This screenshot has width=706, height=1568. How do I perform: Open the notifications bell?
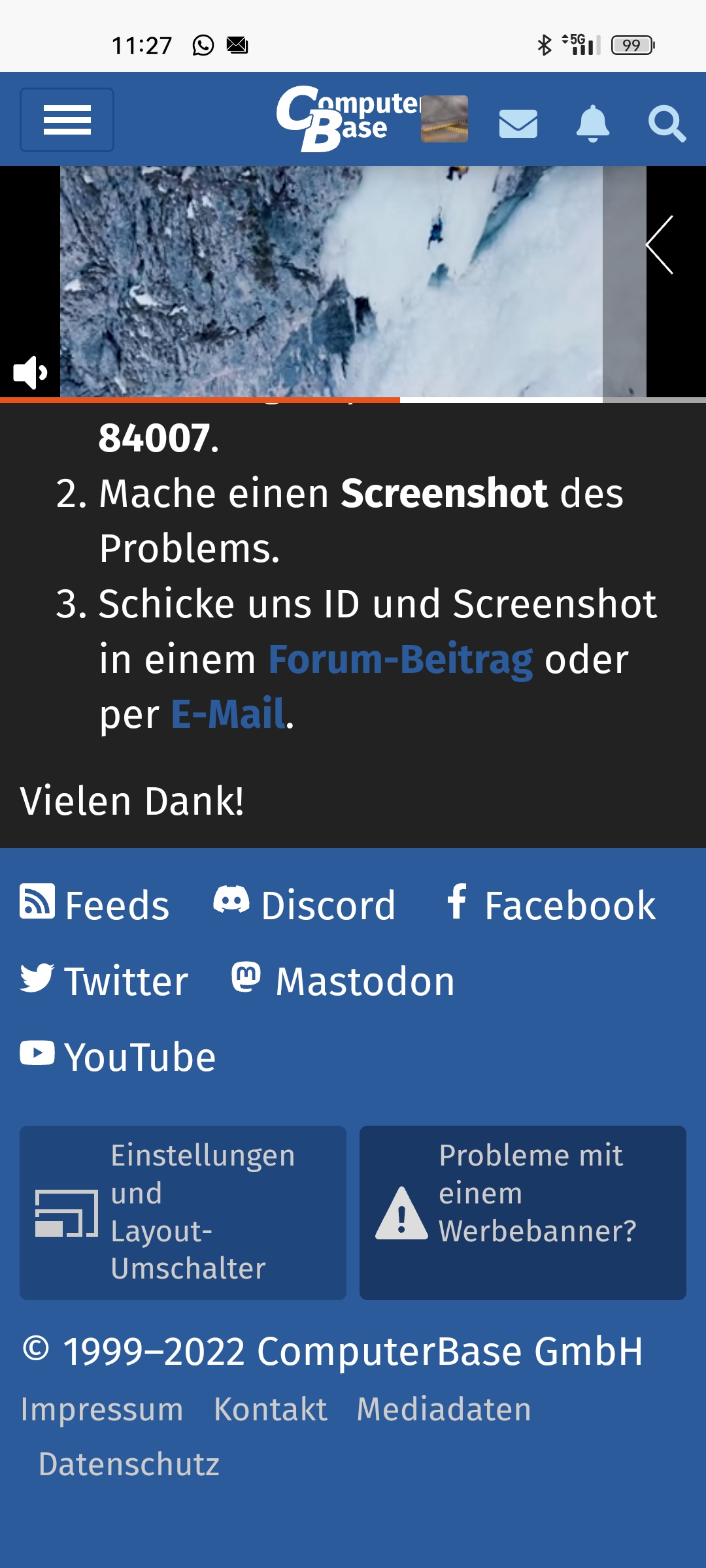tap(592, 123)
